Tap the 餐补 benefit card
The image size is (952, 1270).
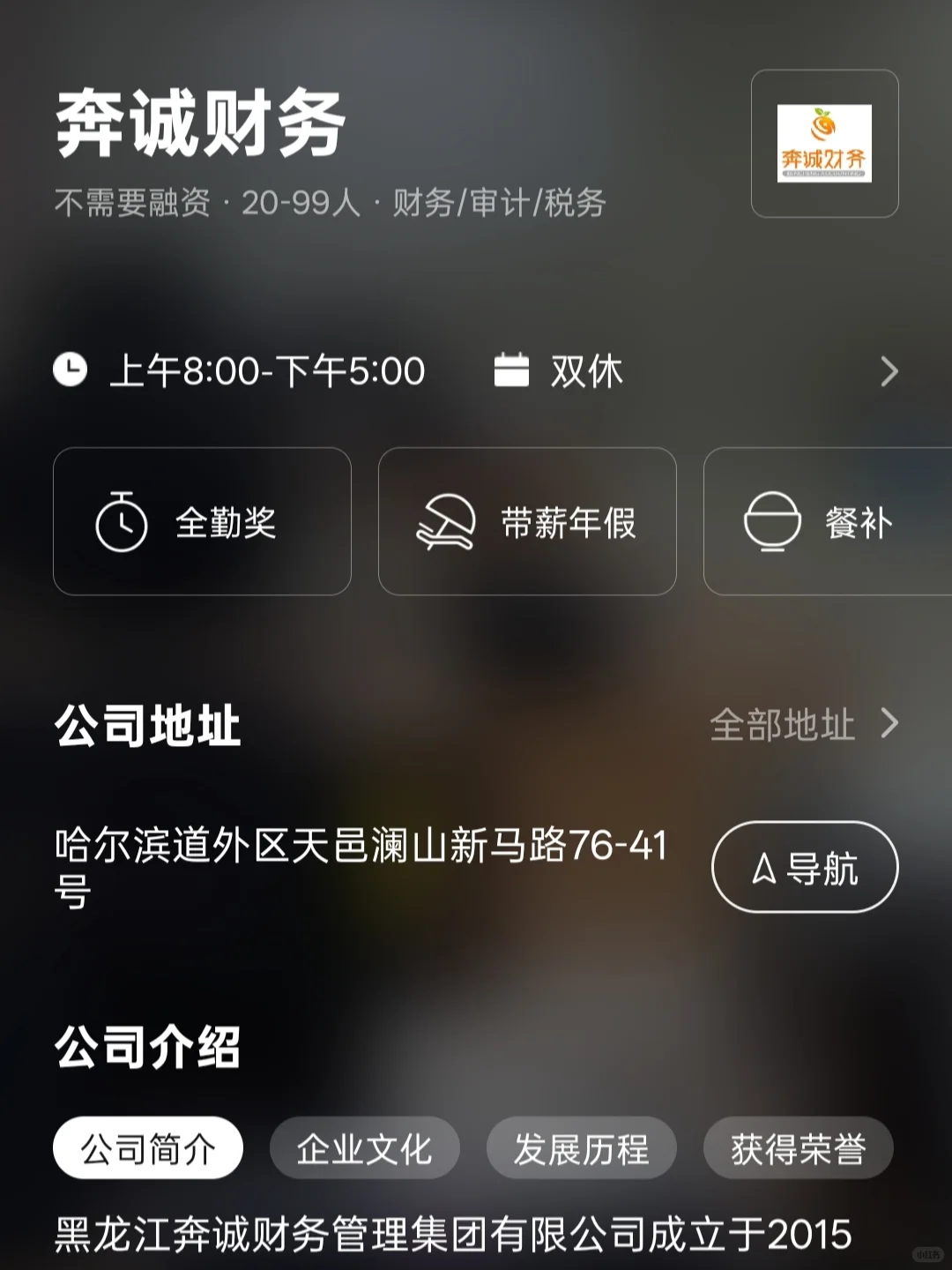[x=828, y=521]
